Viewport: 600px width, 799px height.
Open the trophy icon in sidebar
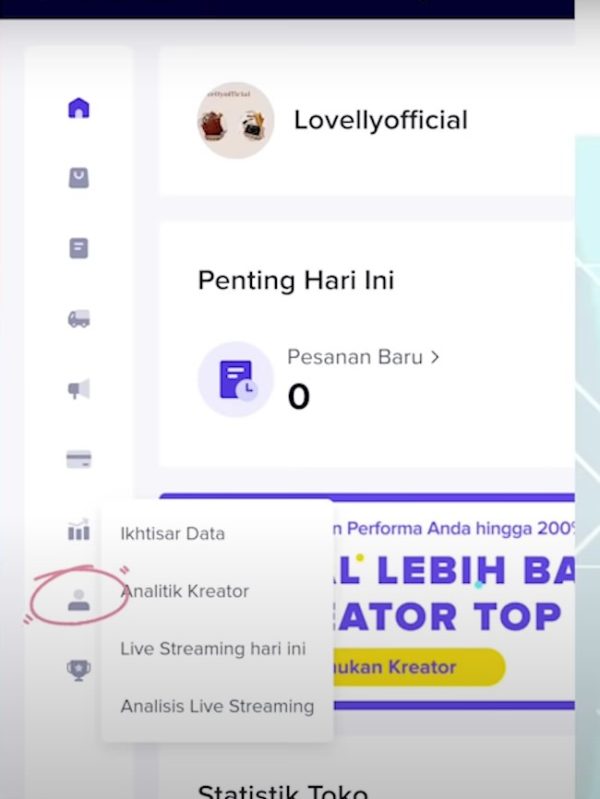[78, 670]
